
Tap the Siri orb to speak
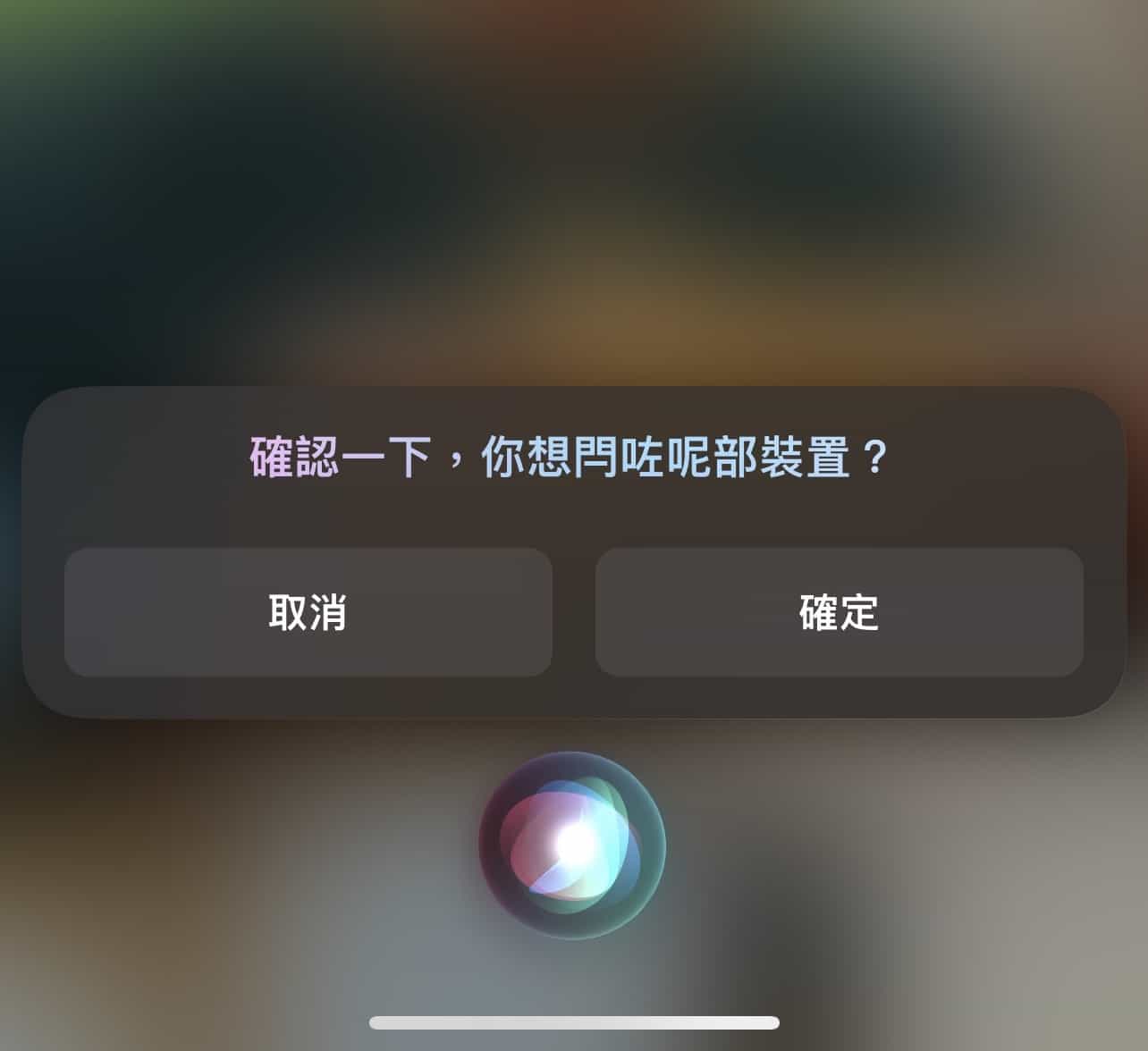coord(572,843)
